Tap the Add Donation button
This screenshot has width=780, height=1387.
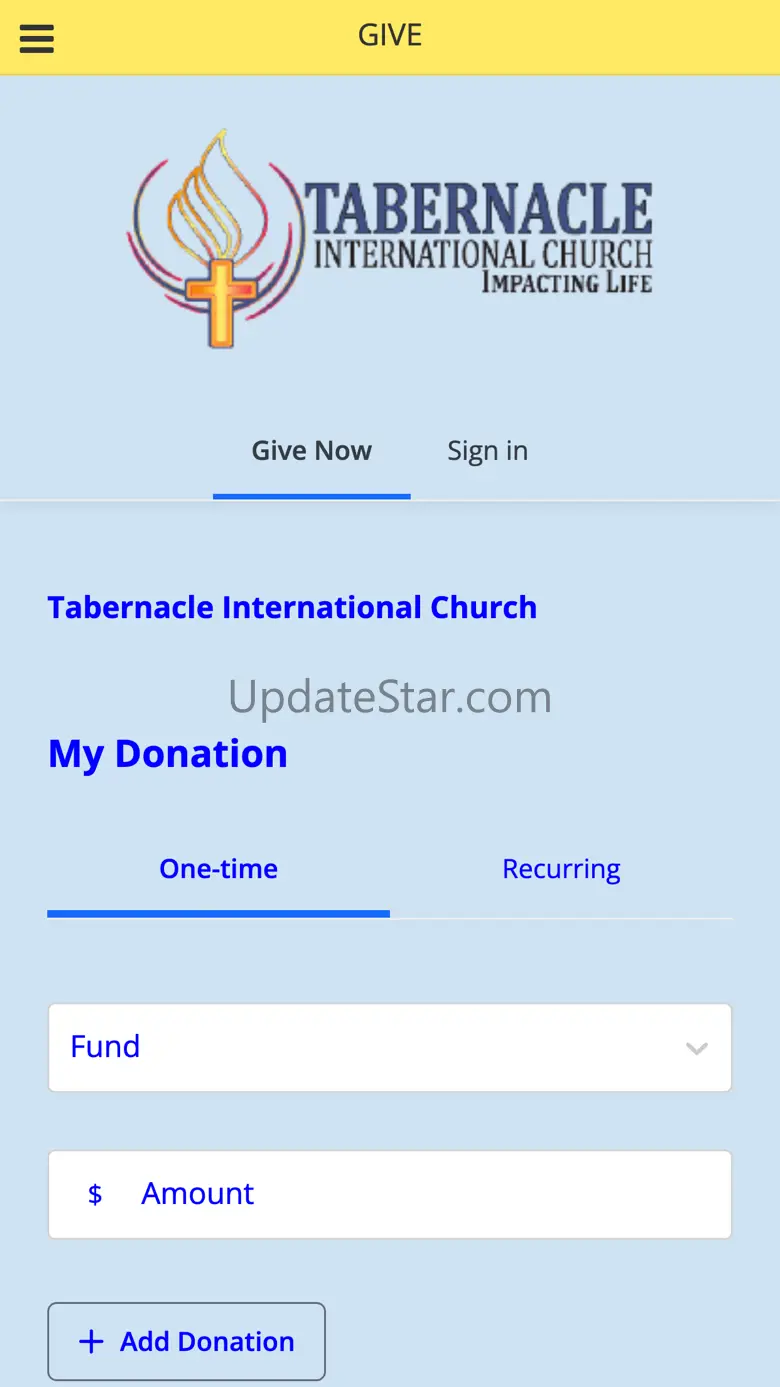click(x=187, y=1341)
